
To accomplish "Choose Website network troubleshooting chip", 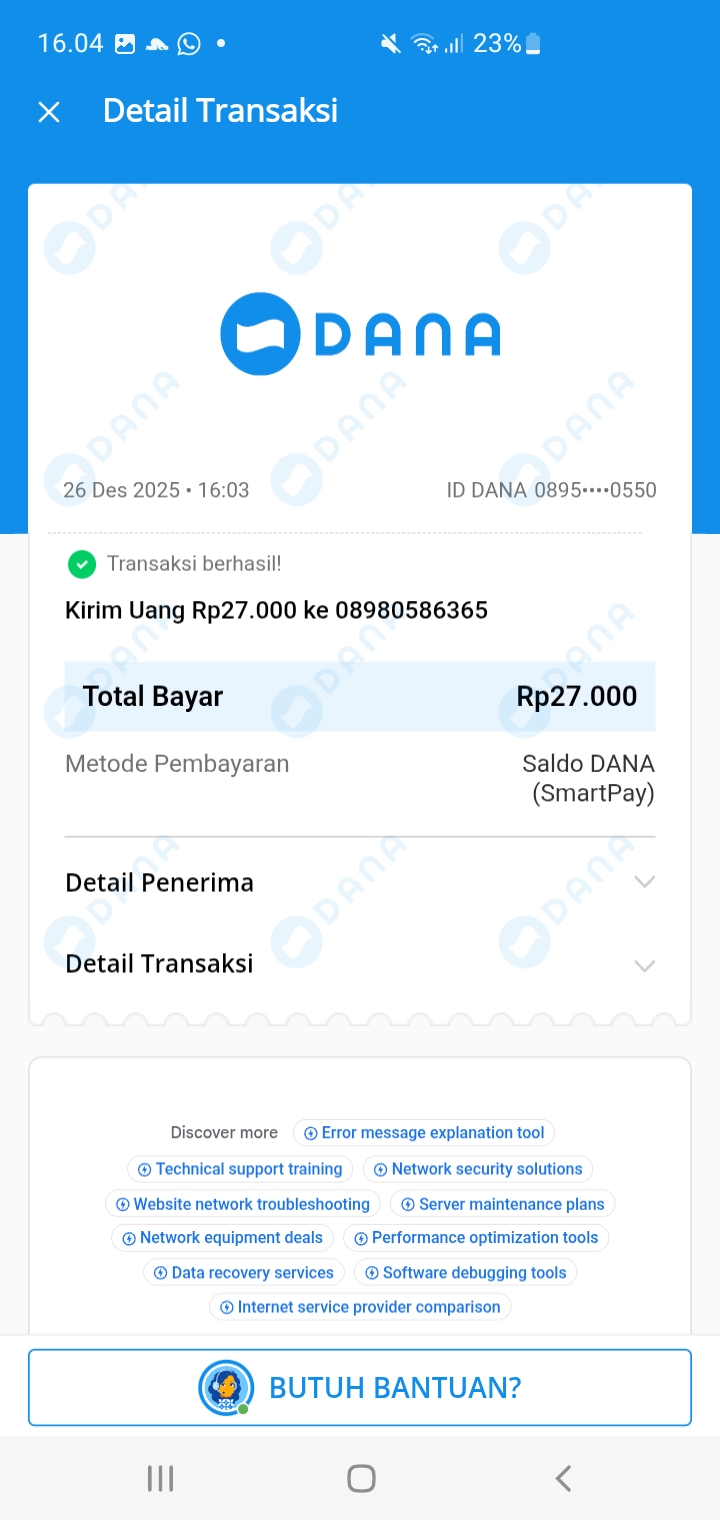I will click(243, 1204).
